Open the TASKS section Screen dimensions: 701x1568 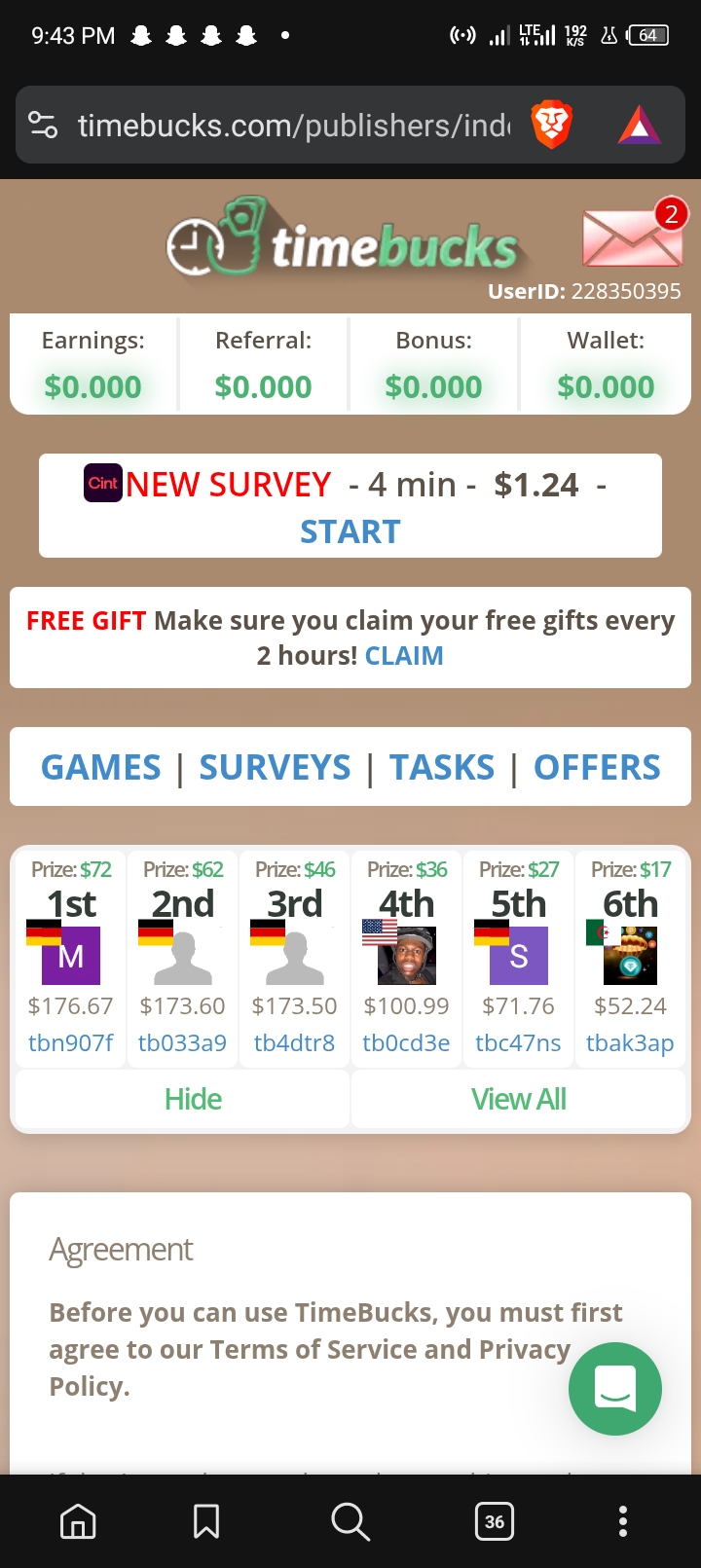tap(442, 768)
